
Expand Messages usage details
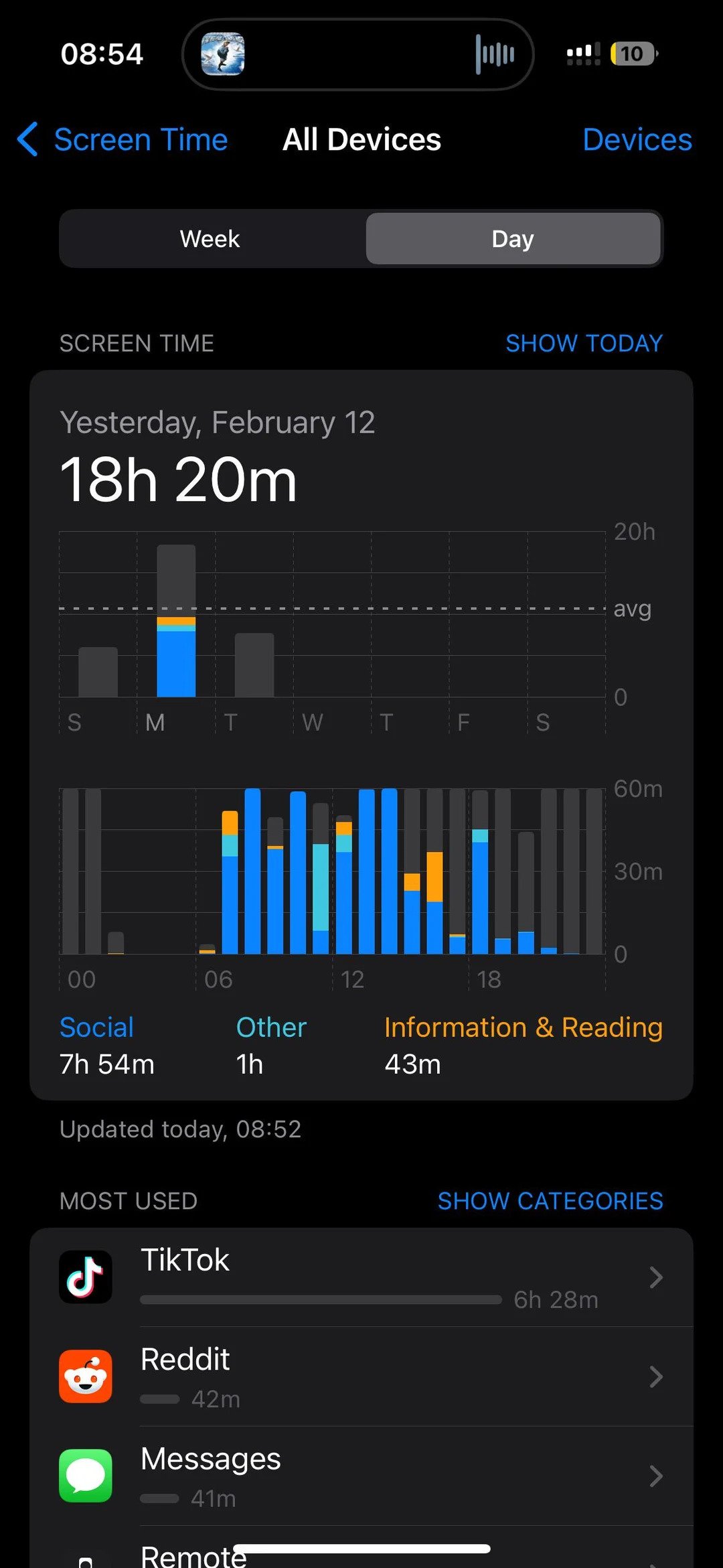click(x=655, y=1477)
